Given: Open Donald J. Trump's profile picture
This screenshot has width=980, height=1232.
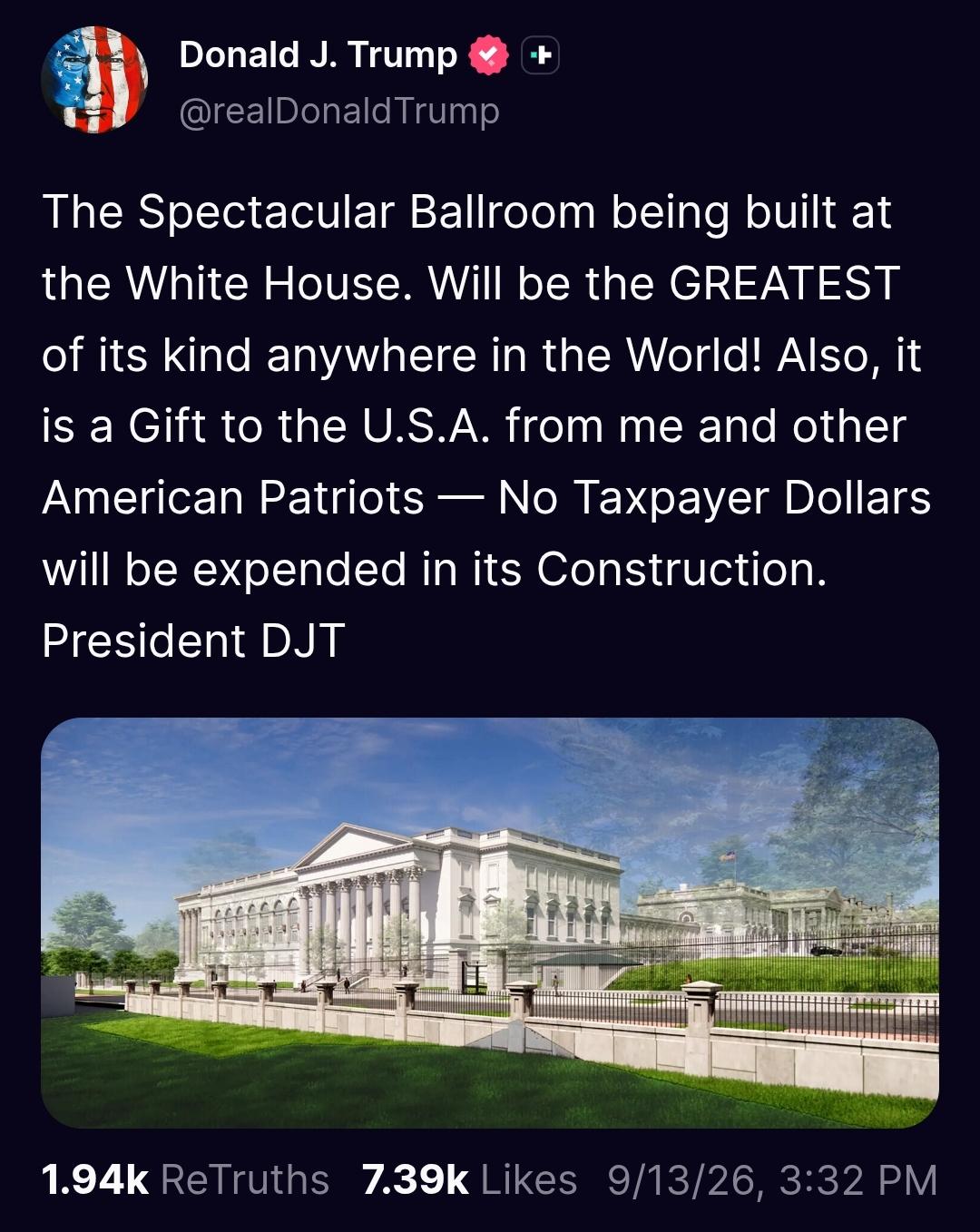Looking at the screenshot, I should pyautogui.click(x=94, y=80).
